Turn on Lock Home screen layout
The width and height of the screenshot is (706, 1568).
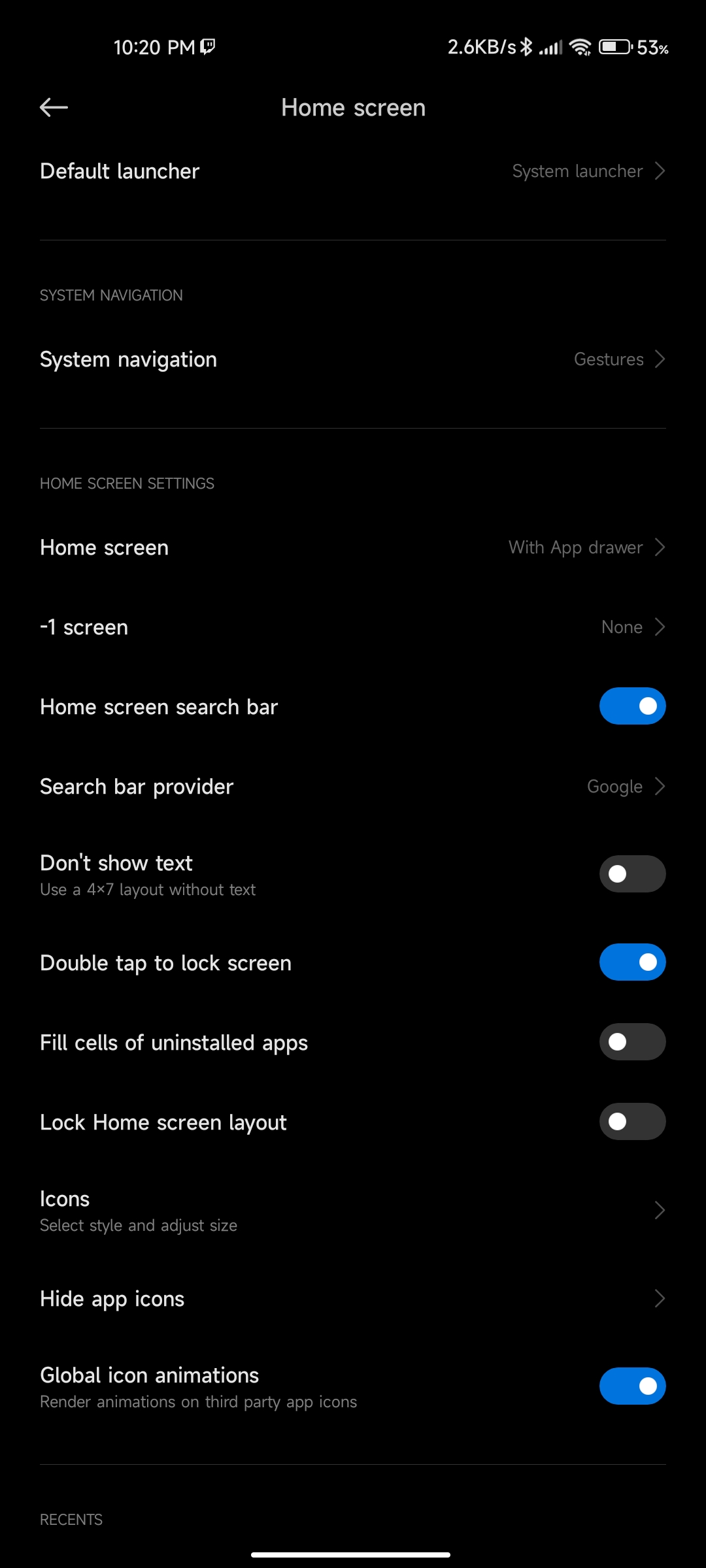632,1122
